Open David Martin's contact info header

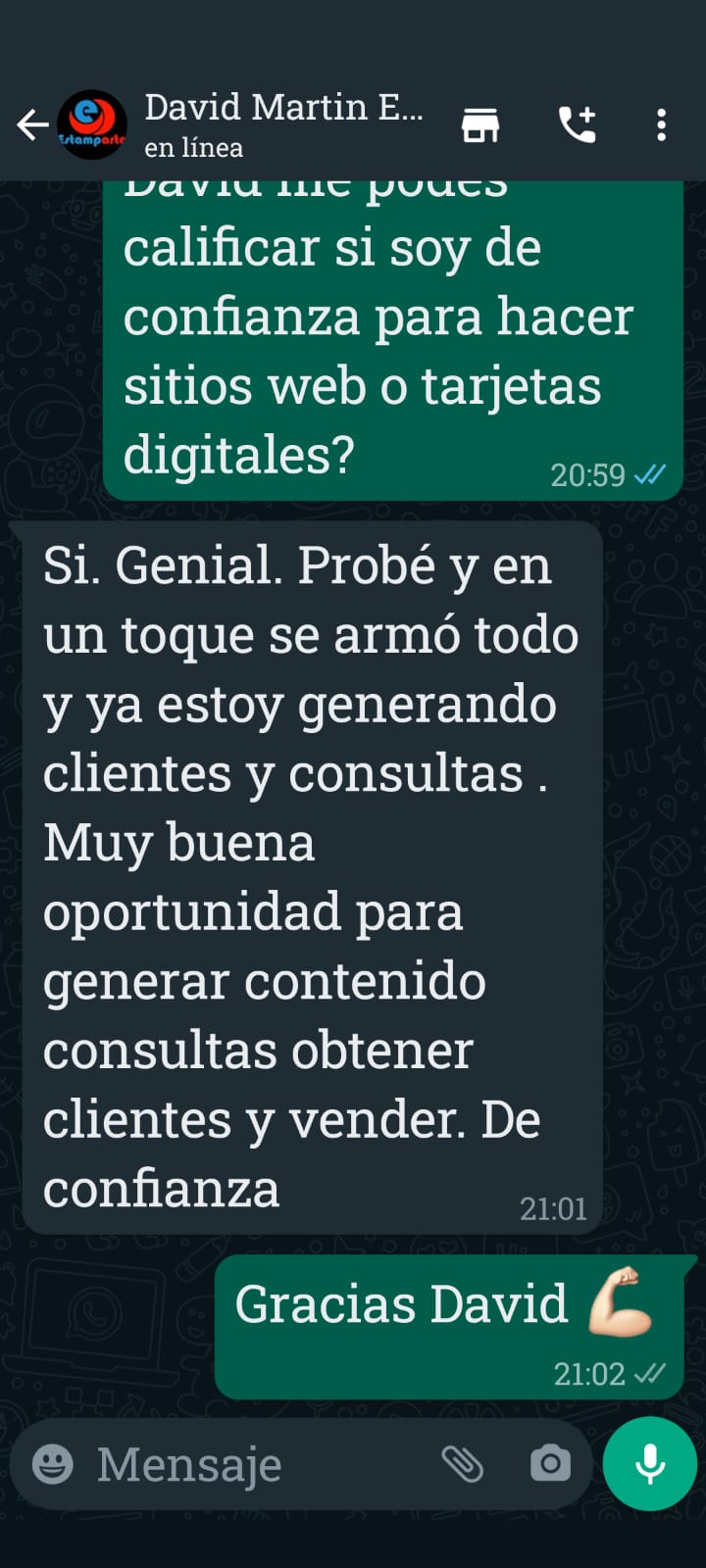(x=284, y=124)
